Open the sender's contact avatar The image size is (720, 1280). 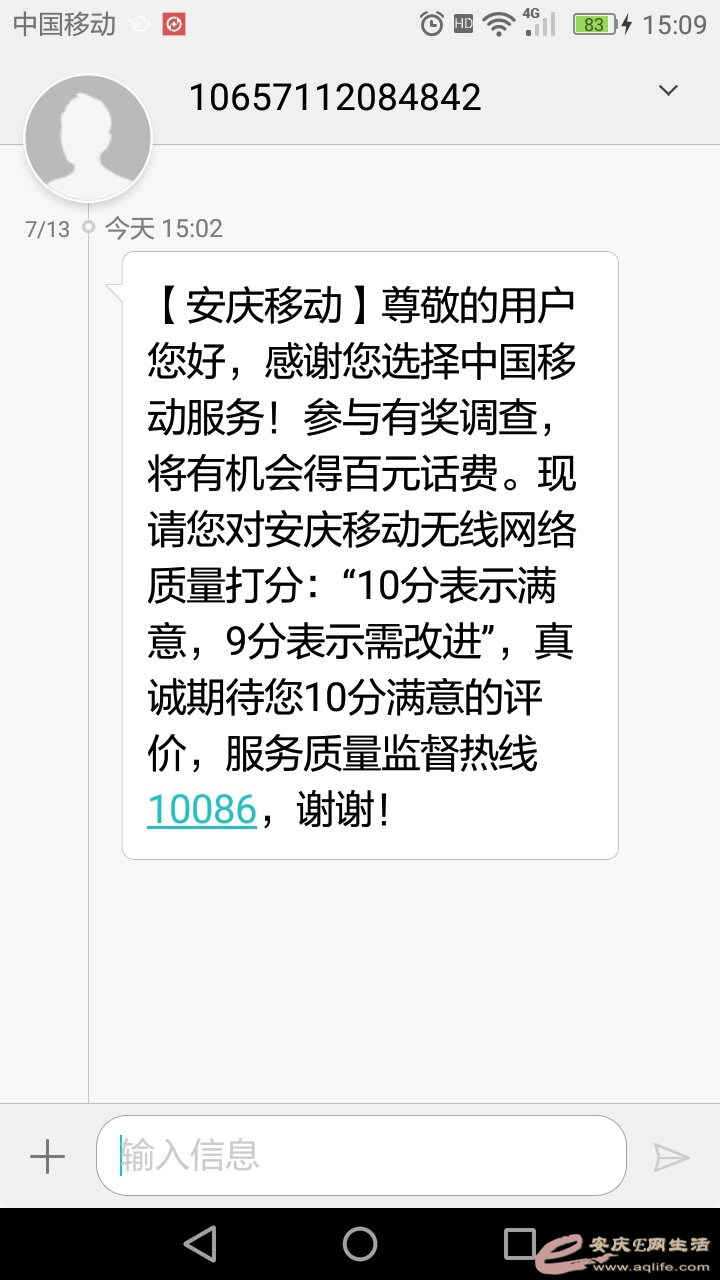point(88,138)
